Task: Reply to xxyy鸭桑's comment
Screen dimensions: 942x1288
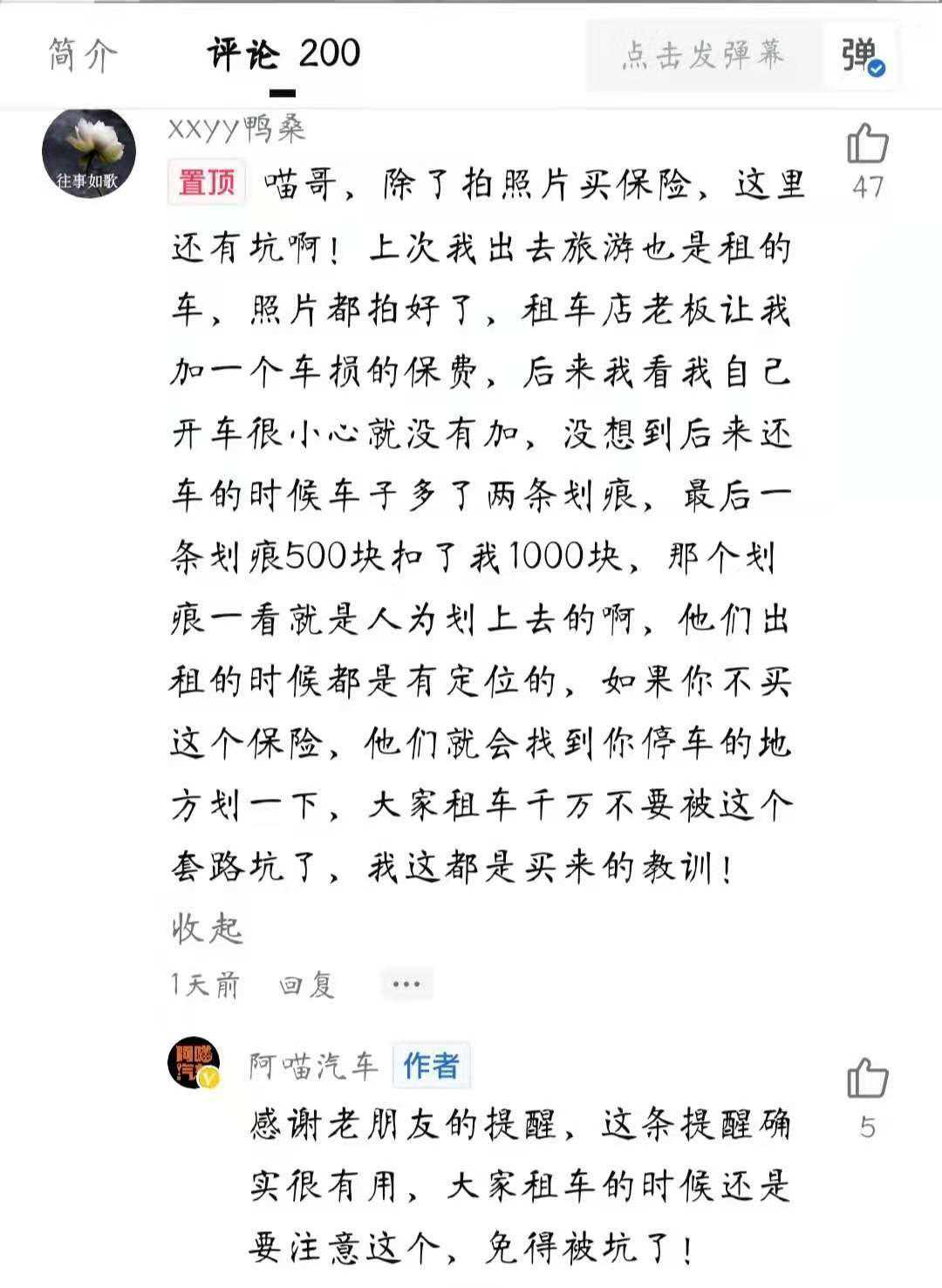Action: [x=307, y=985]
